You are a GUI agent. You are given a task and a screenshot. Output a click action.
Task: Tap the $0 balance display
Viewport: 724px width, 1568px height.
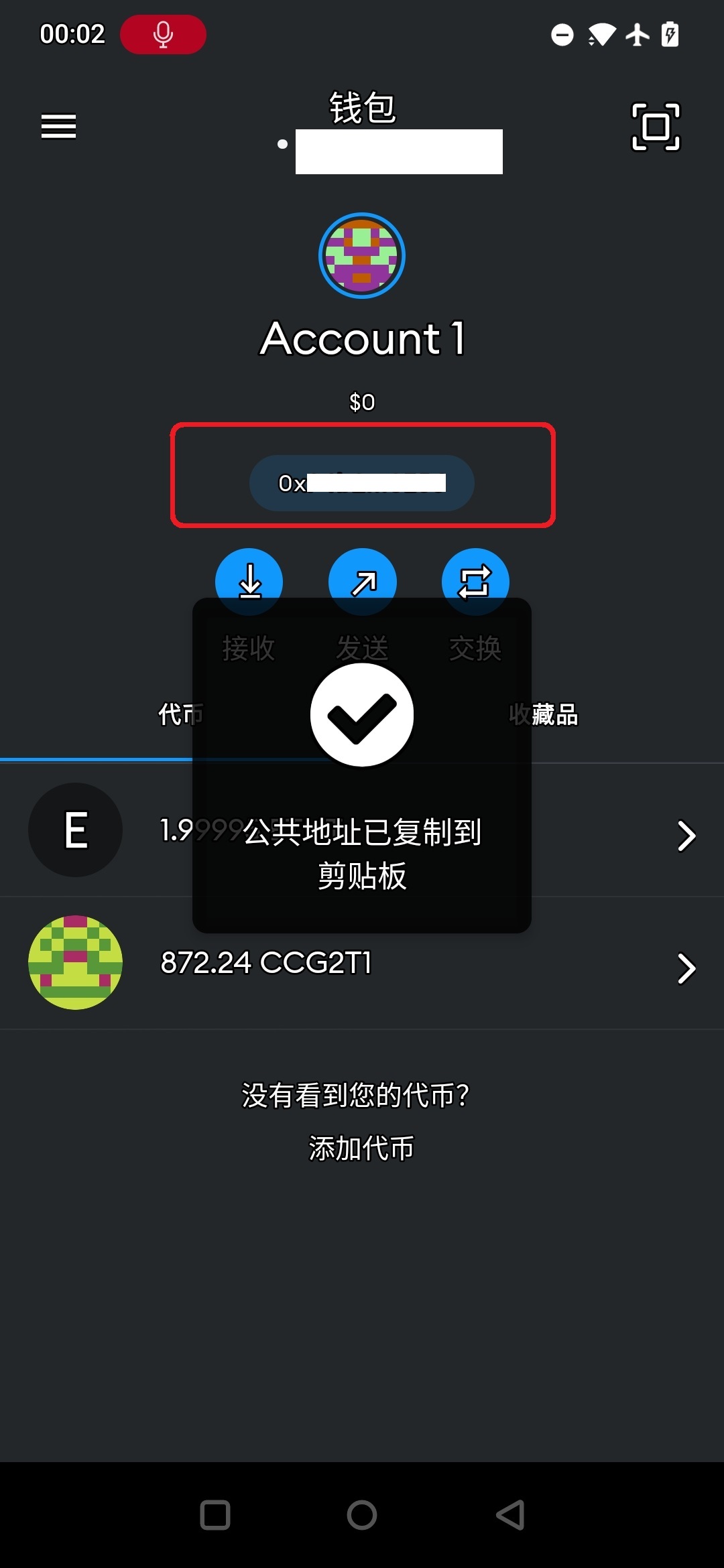click(362, 401)
